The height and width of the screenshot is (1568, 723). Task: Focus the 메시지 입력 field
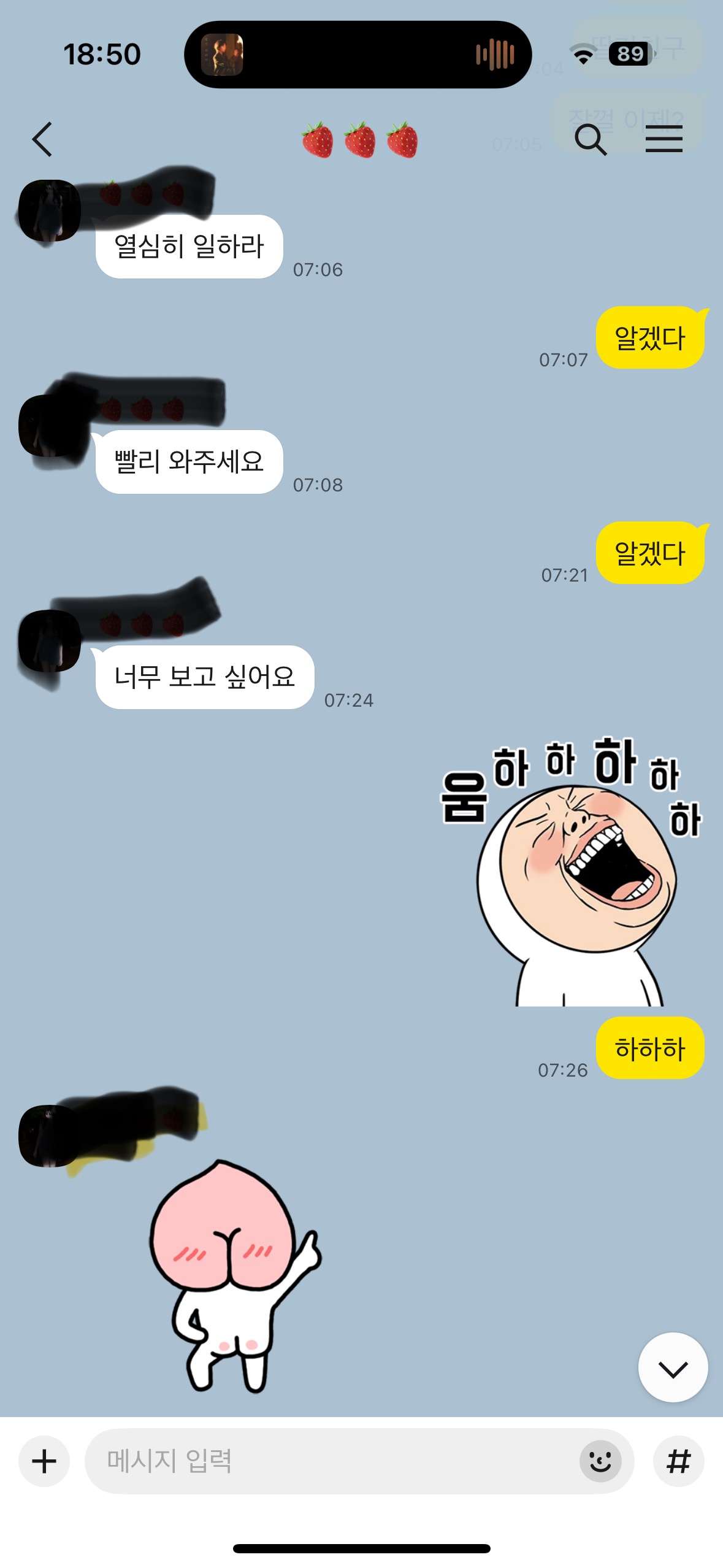tap(331, 1461)
